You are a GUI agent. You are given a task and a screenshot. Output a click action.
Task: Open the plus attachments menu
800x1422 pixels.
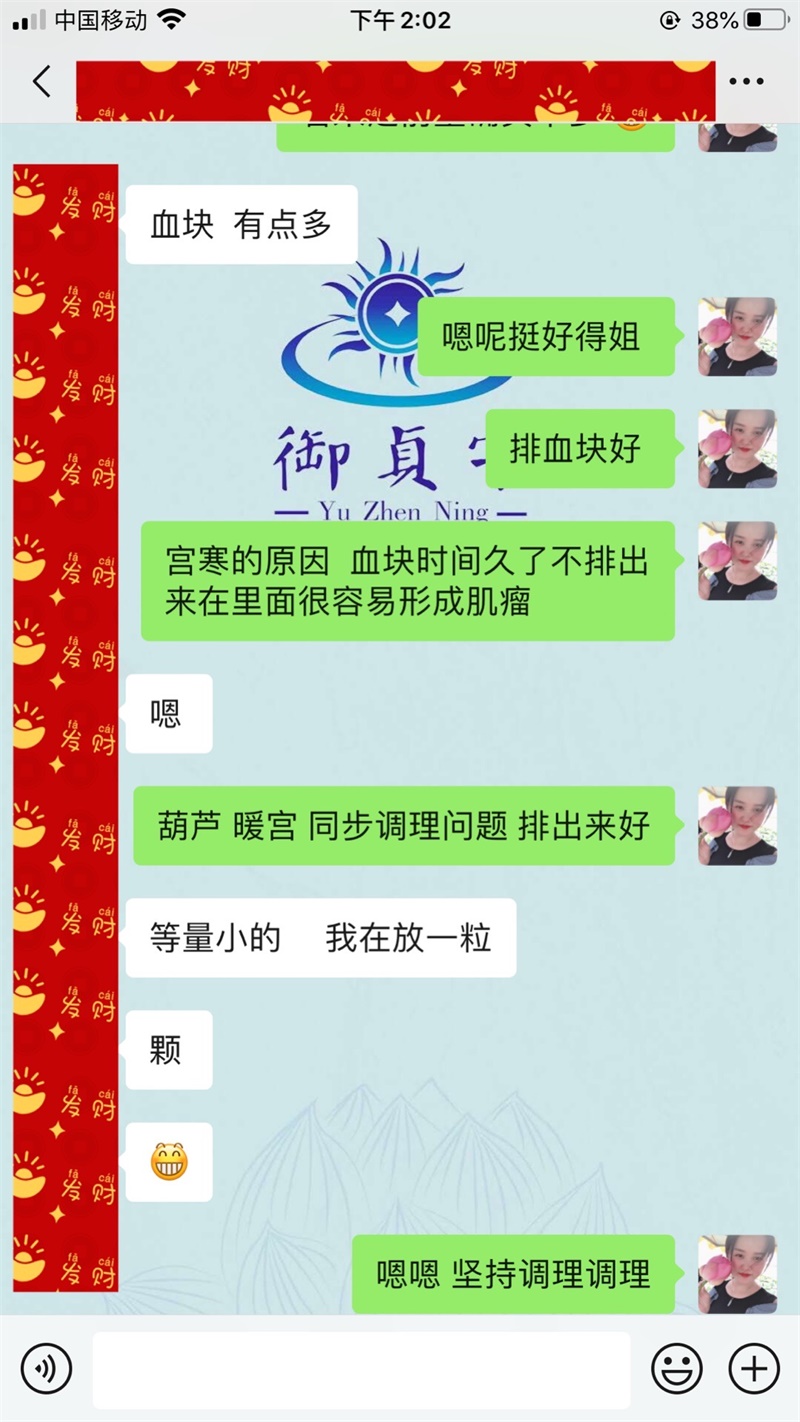click(754, 1368)
